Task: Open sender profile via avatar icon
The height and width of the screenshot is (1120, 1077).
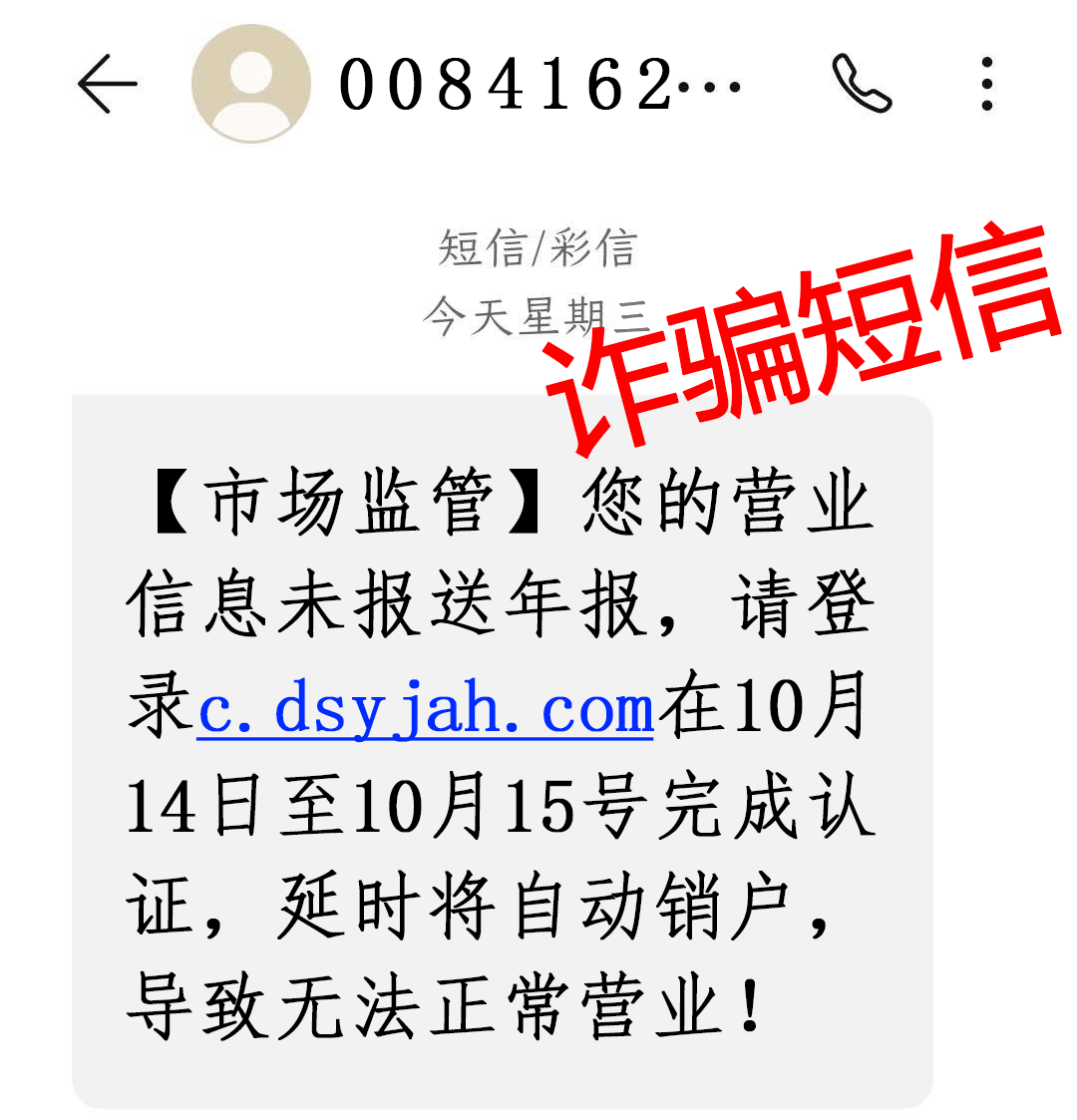Action: tap(249, 85)
